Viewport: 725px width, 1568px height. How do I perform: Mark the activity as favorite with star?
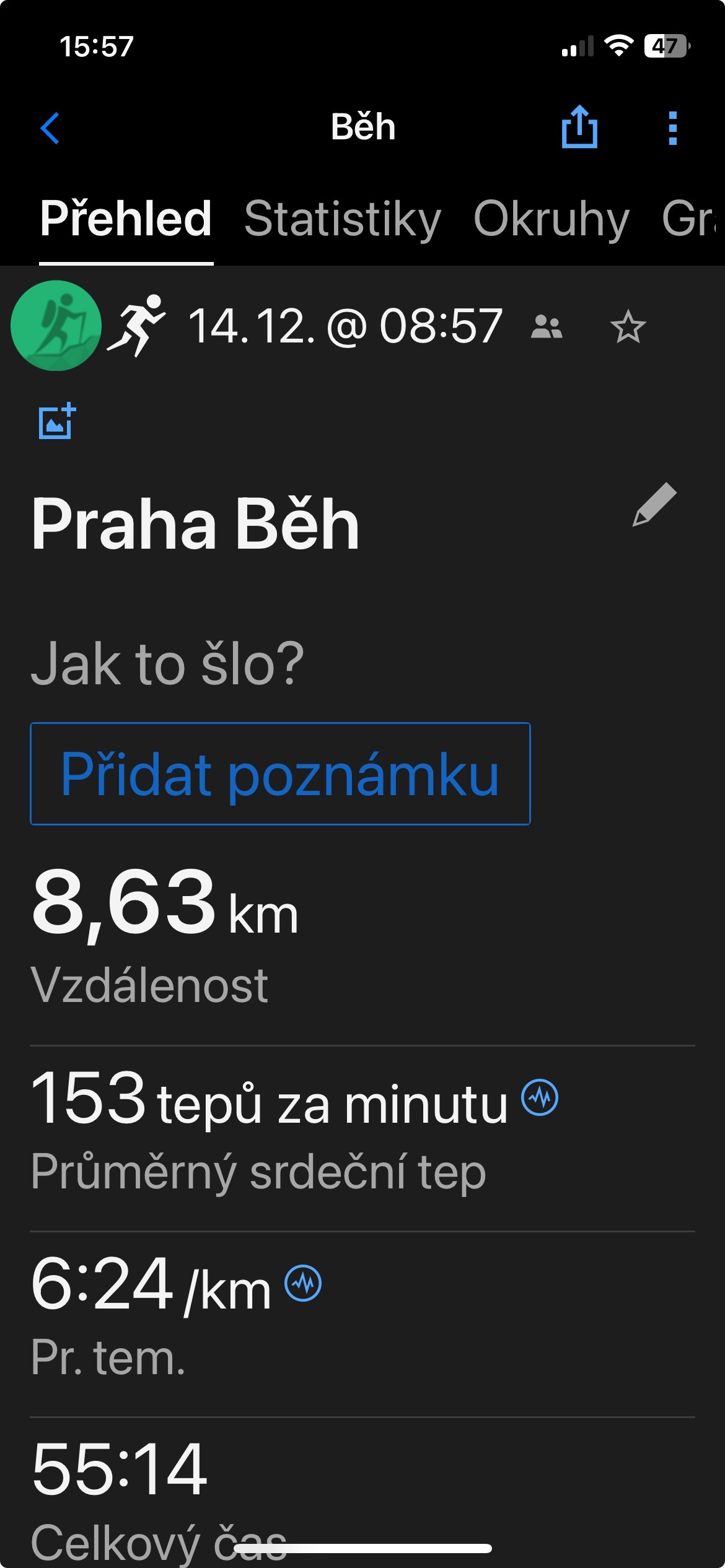(x=628, y=326)
